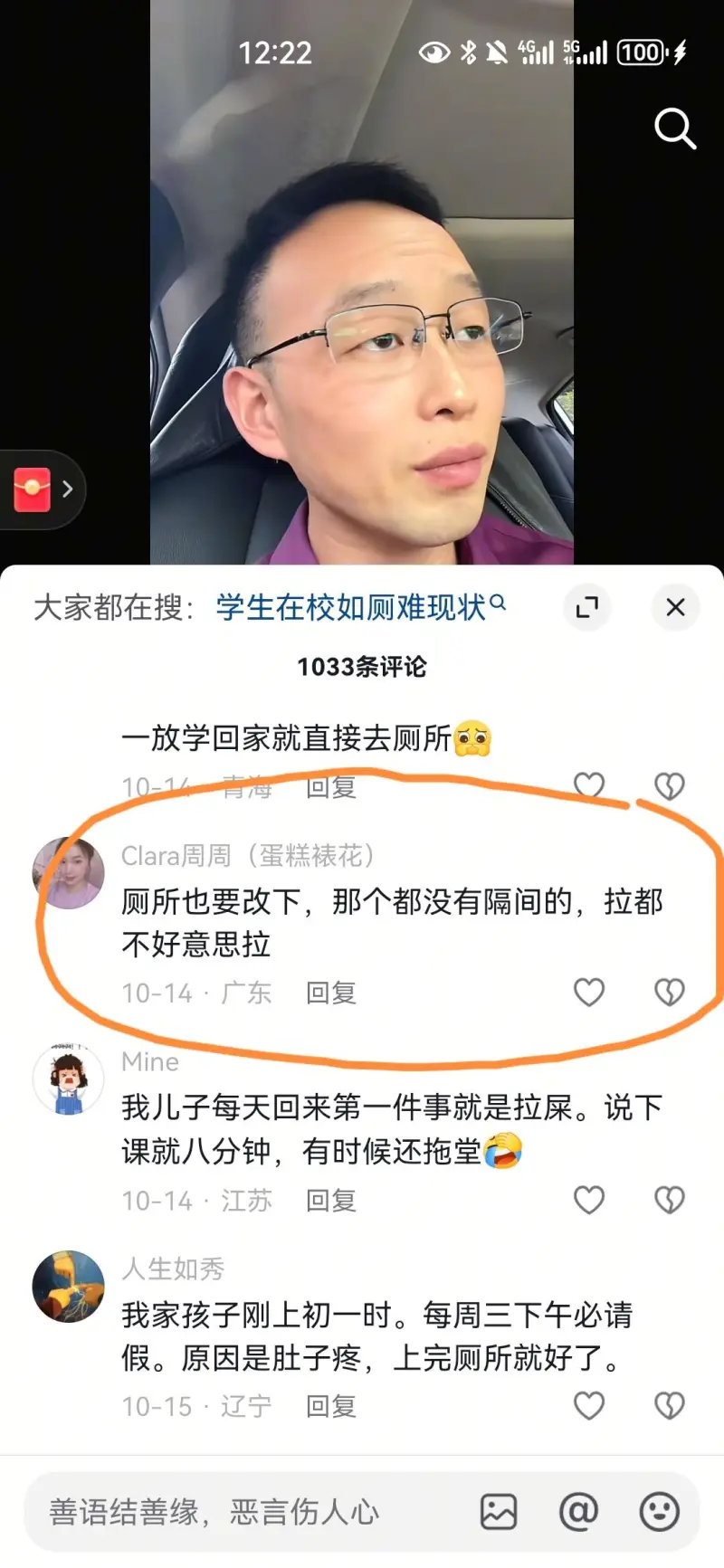Attach an image to your comment

499,1512
